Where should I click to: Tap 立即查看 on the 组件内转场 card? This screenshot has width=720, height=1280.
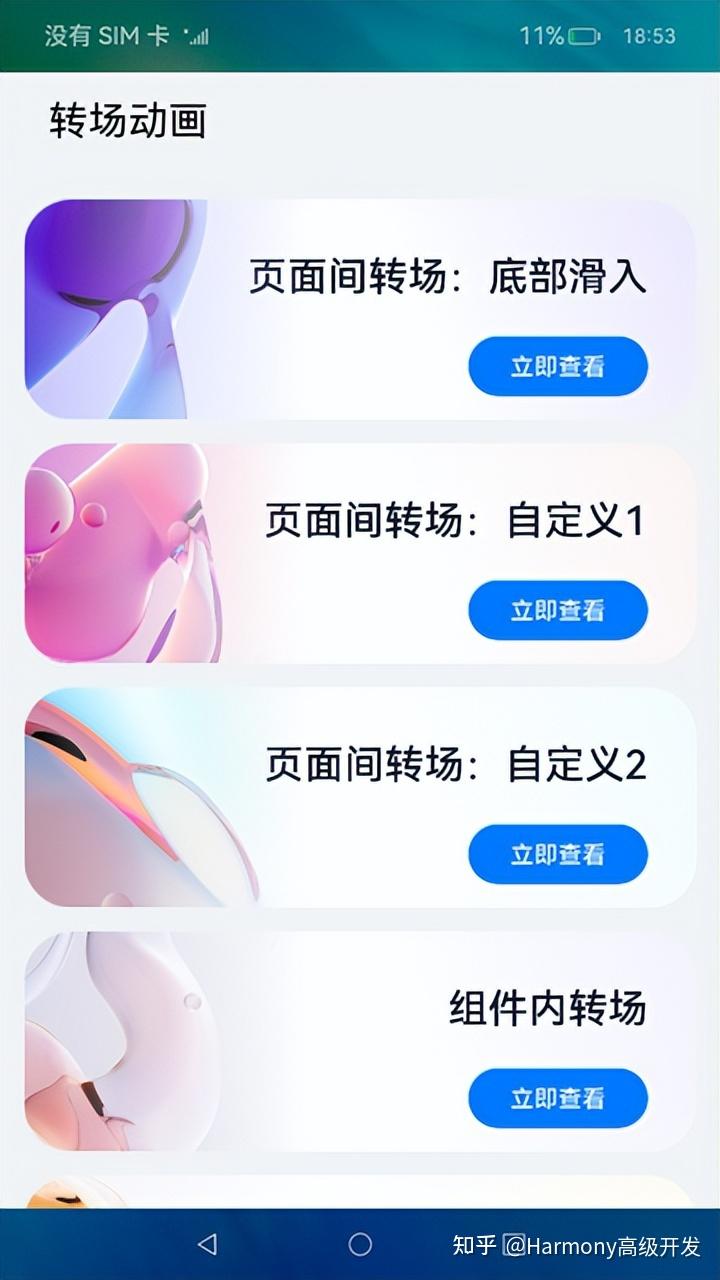[x=558, y=1097]
